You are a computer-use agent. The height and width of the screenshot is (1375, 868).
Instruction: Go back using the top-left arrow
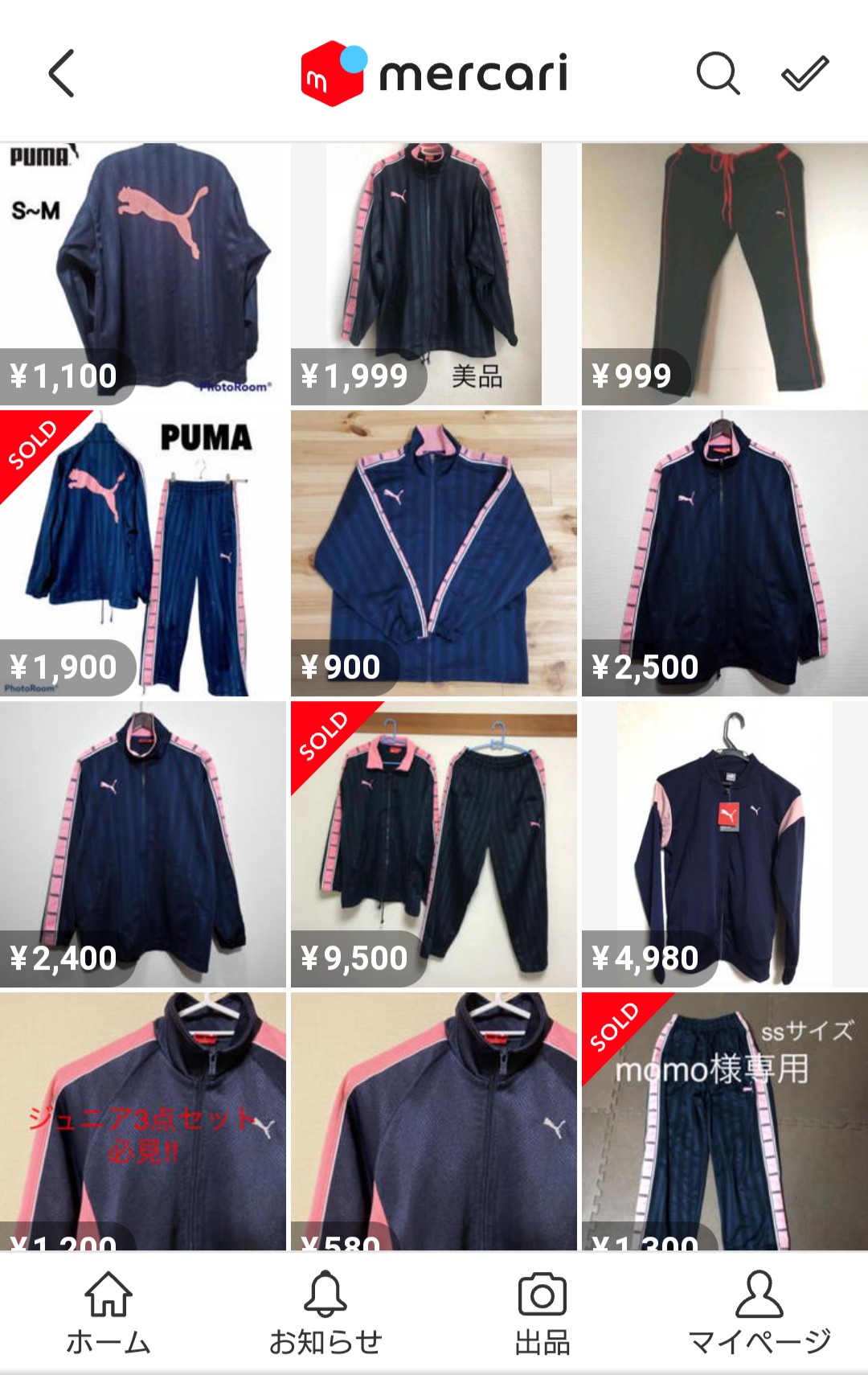(x=62, y=73)
